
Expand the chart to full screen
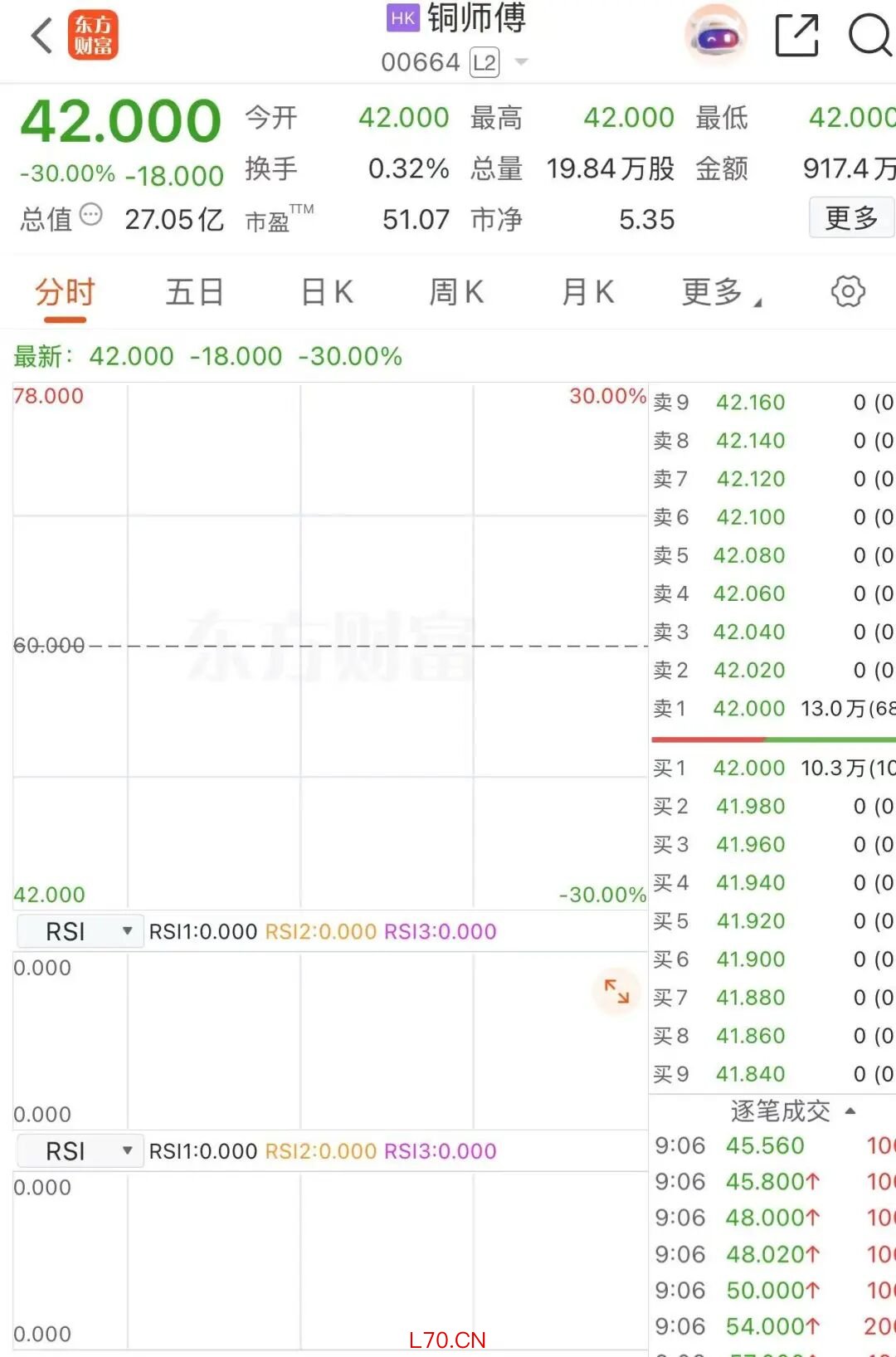(x=616, y=990)
